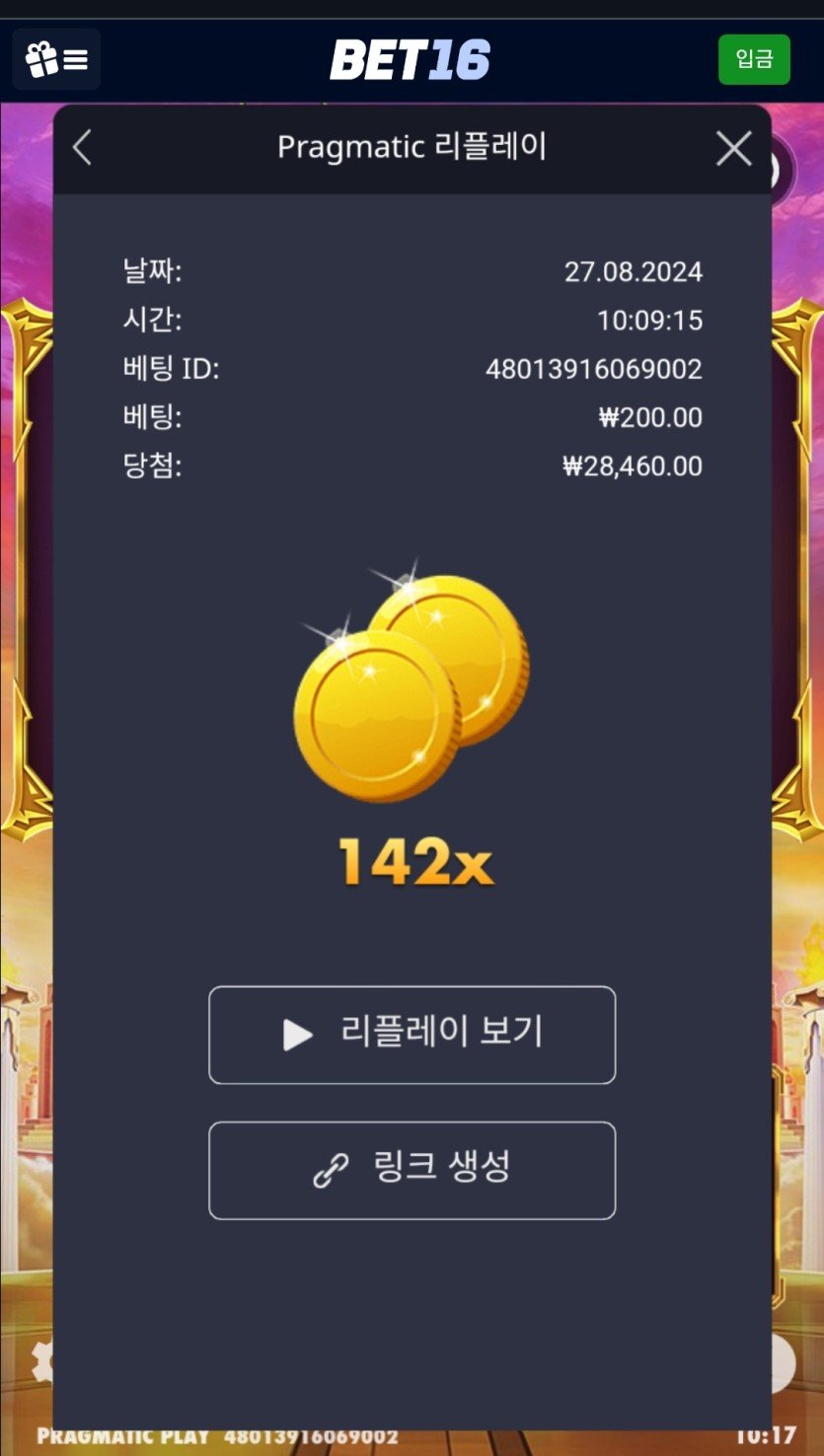Generate a share link with 링크 생성
Screen dimensions: 824x1456
coord(412,1170)
